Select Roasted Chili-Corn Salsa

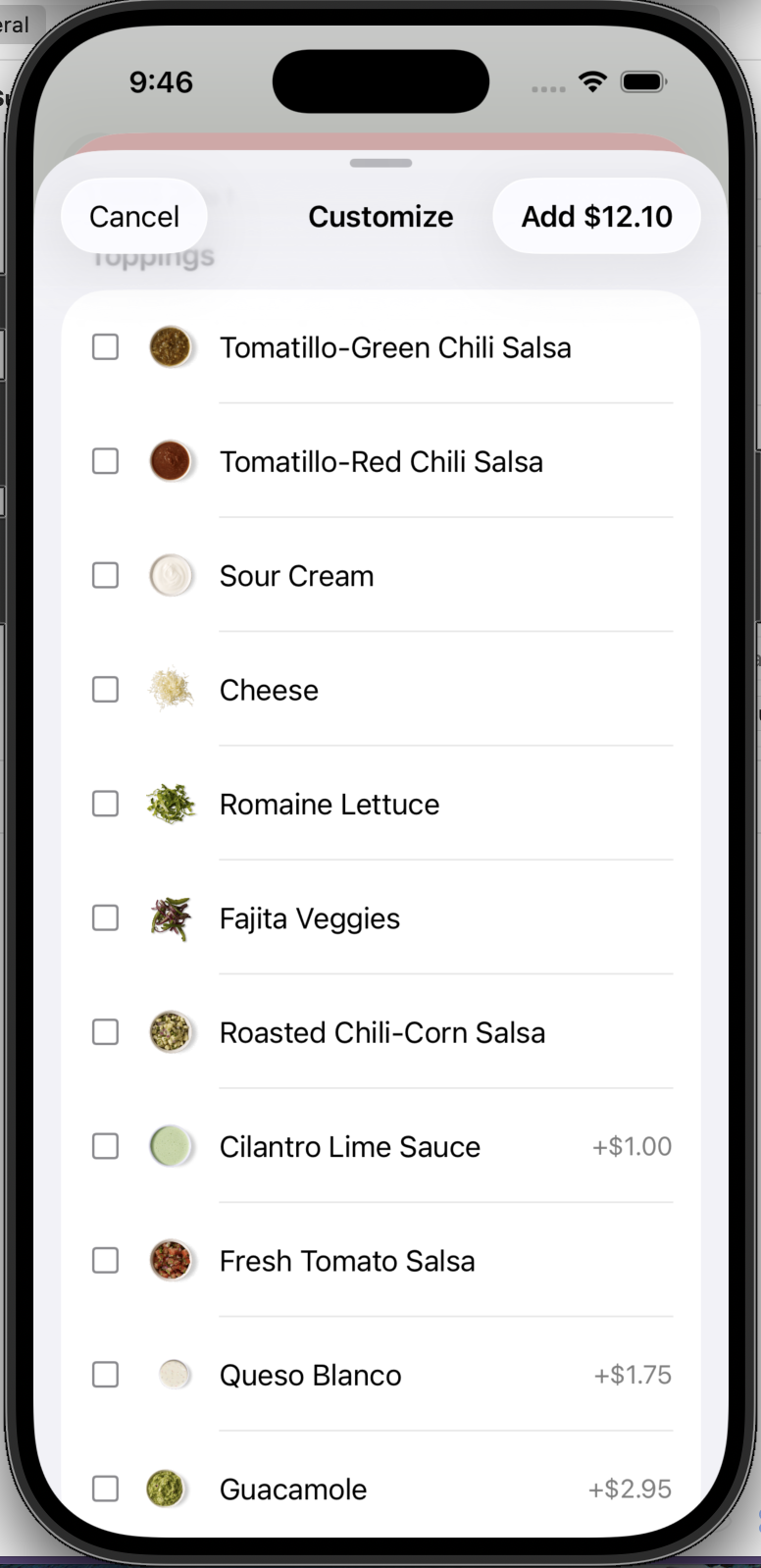coord(106,1032)
